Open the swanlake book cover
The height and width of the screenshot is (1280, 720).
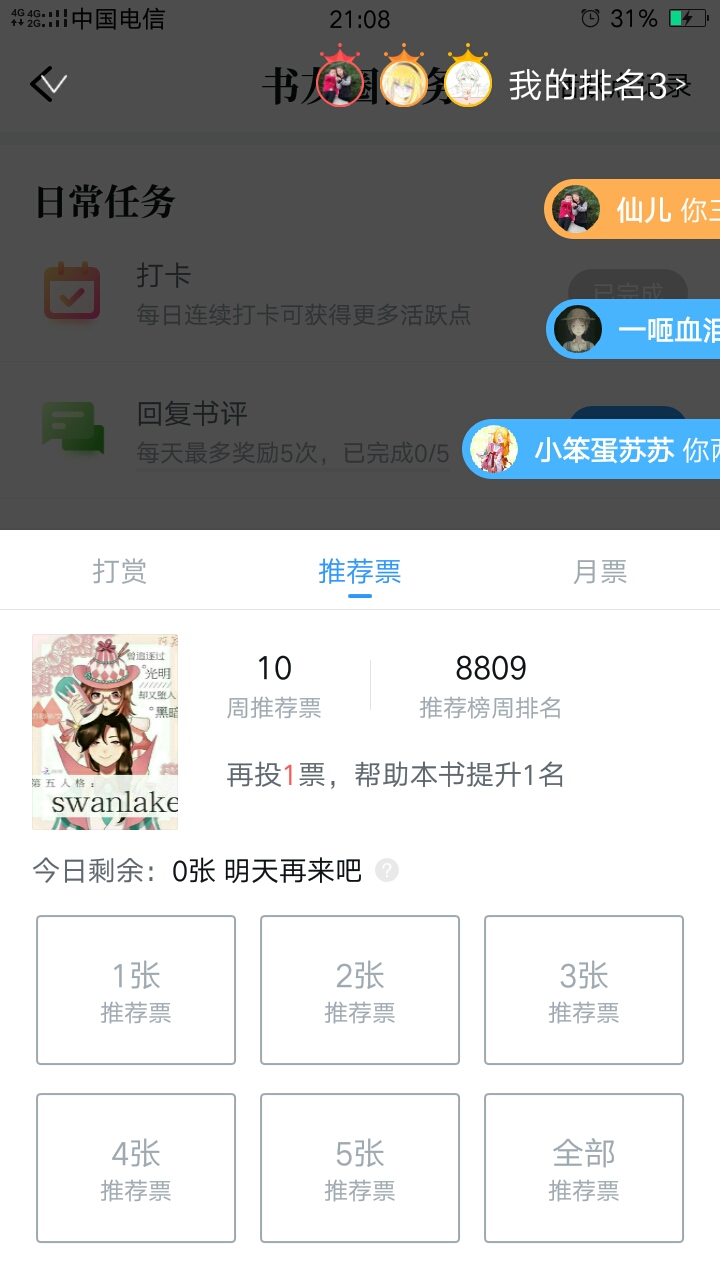105,732
